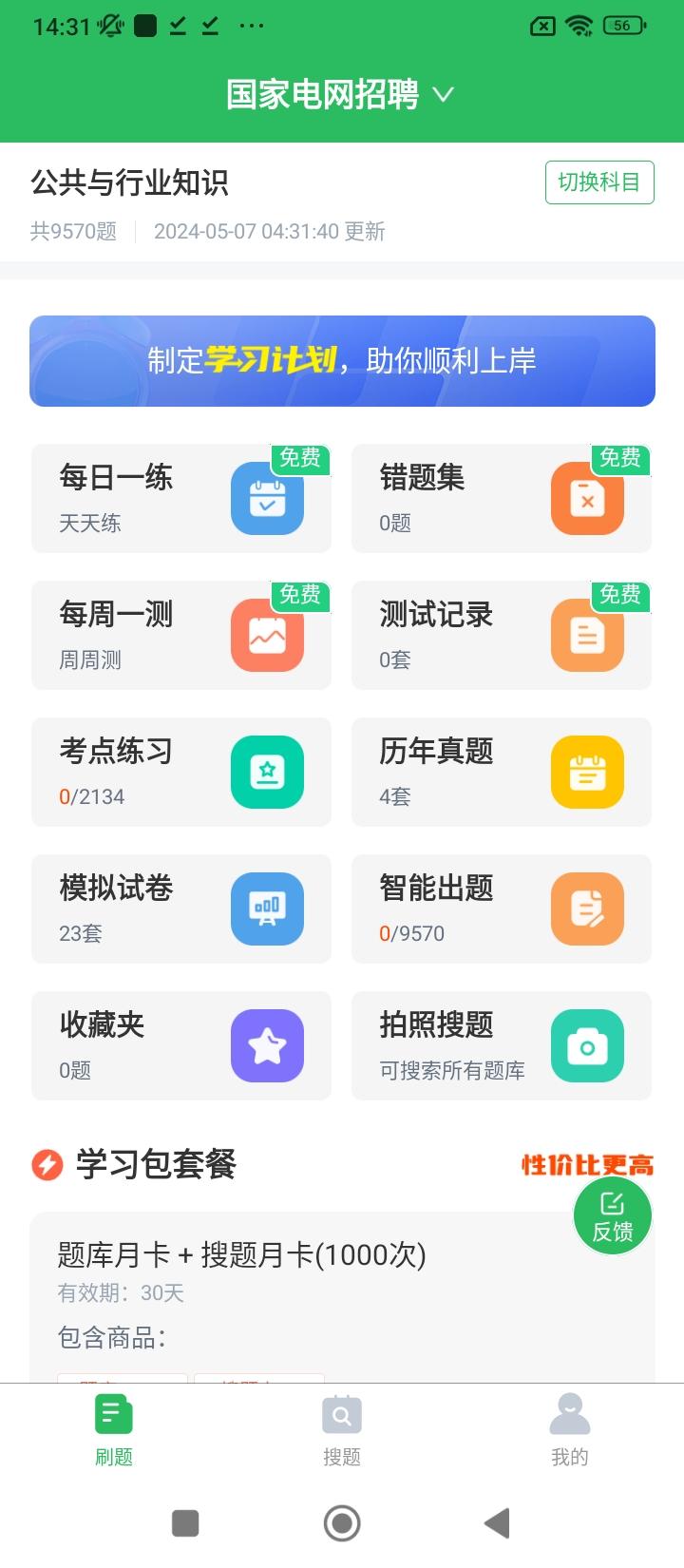Screen dimensions: 684x1568
Task: Open the 历年真题 past papers icon
Action: tap(587, 772)
